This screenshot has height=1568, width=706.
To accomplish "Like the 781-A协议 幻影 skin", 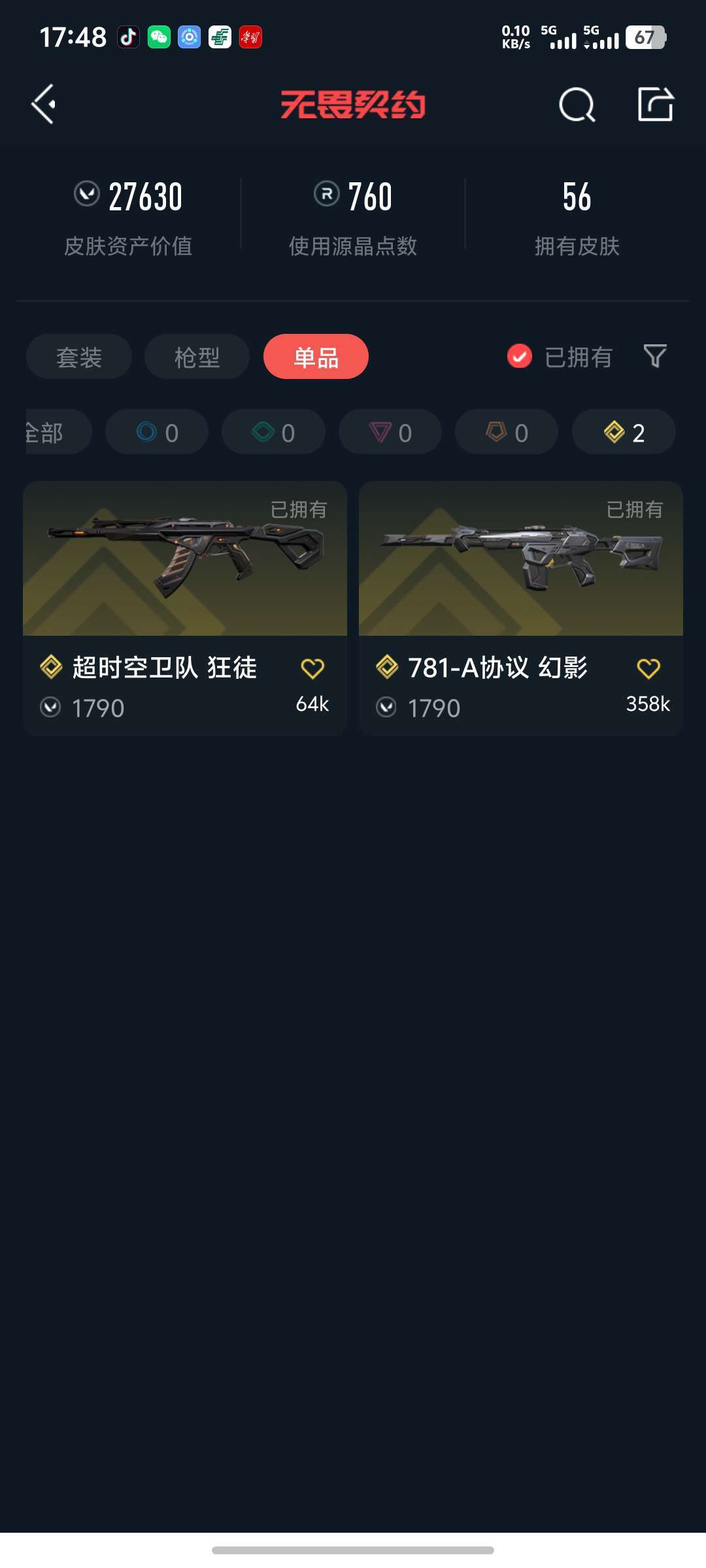I will tap(648, 668).
